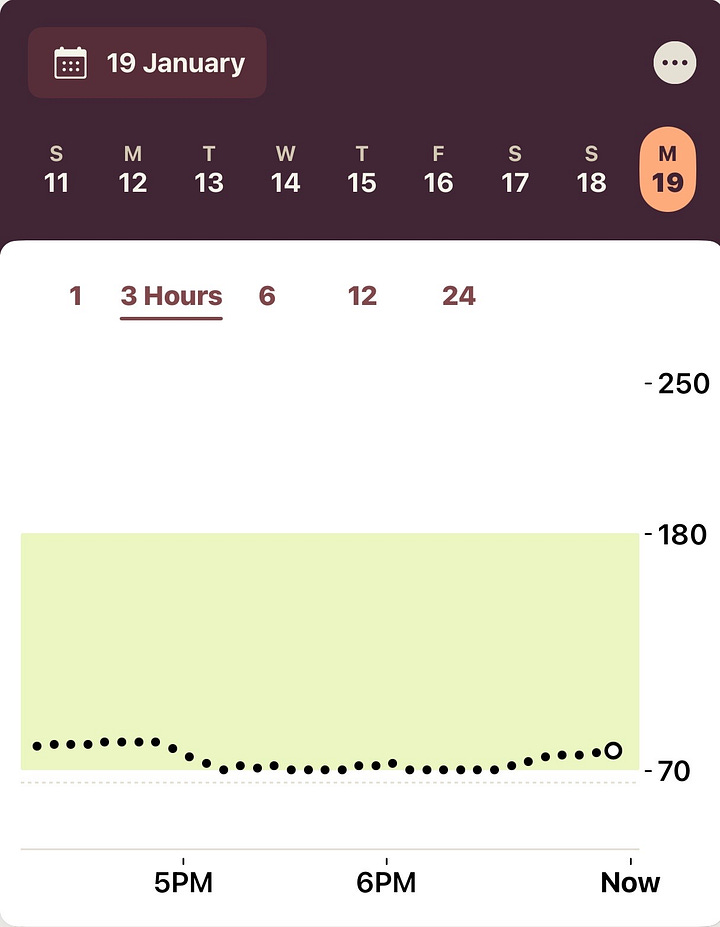
Task: Switch the graph to 12 hour range
Action: [362, 296]
